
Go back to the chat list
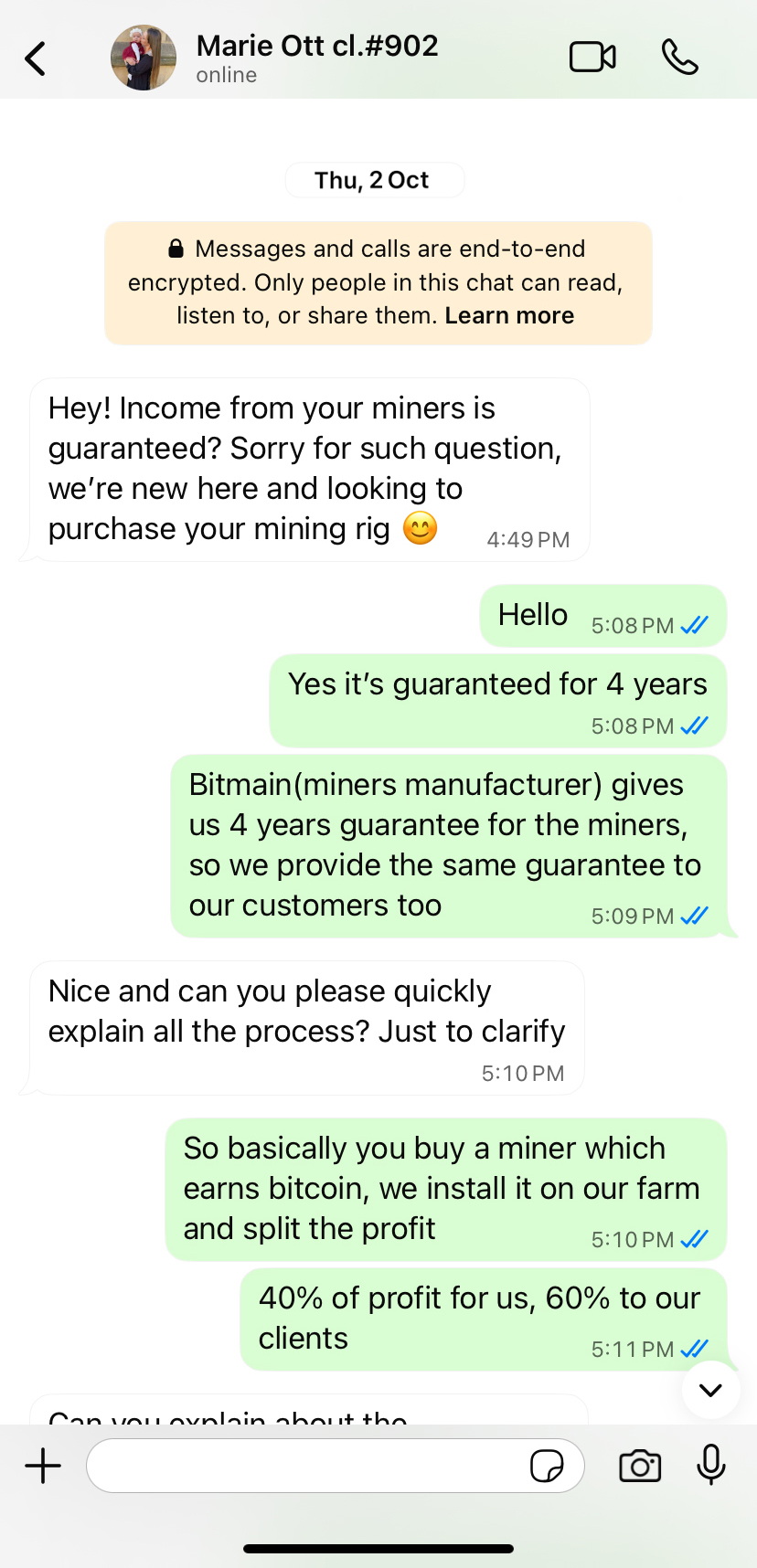(36, 58)
